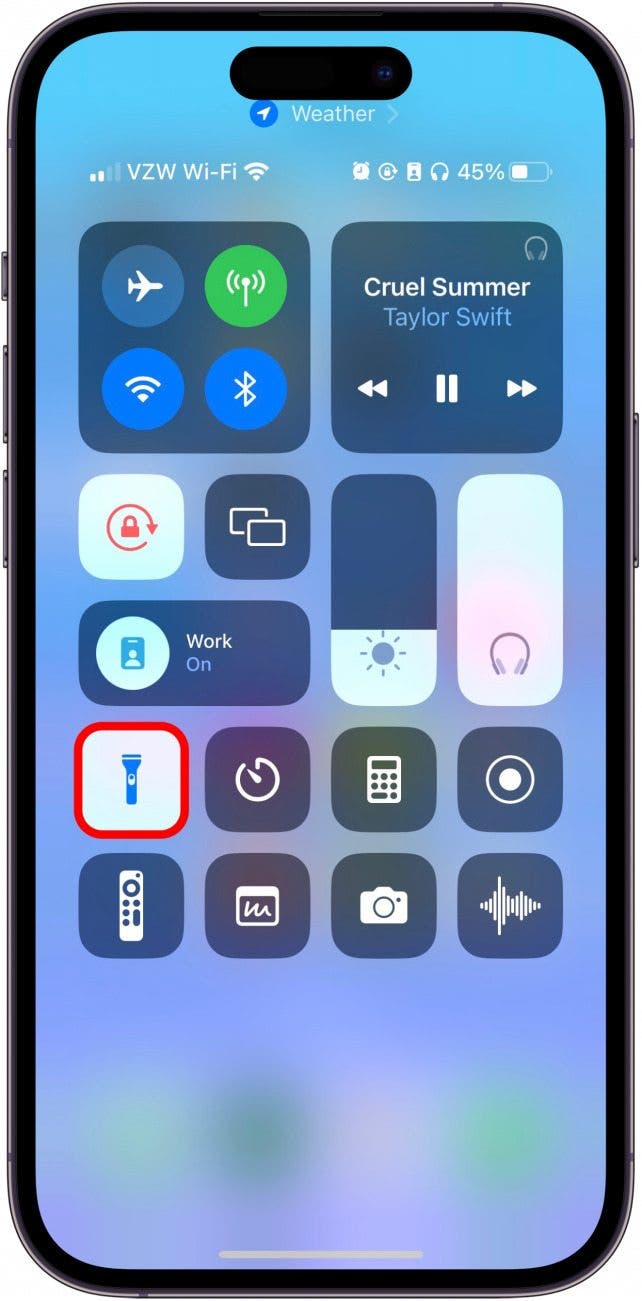Rewind to the previous track
The width and height of the screenshot is (642, 1301).
coord(372,388)
